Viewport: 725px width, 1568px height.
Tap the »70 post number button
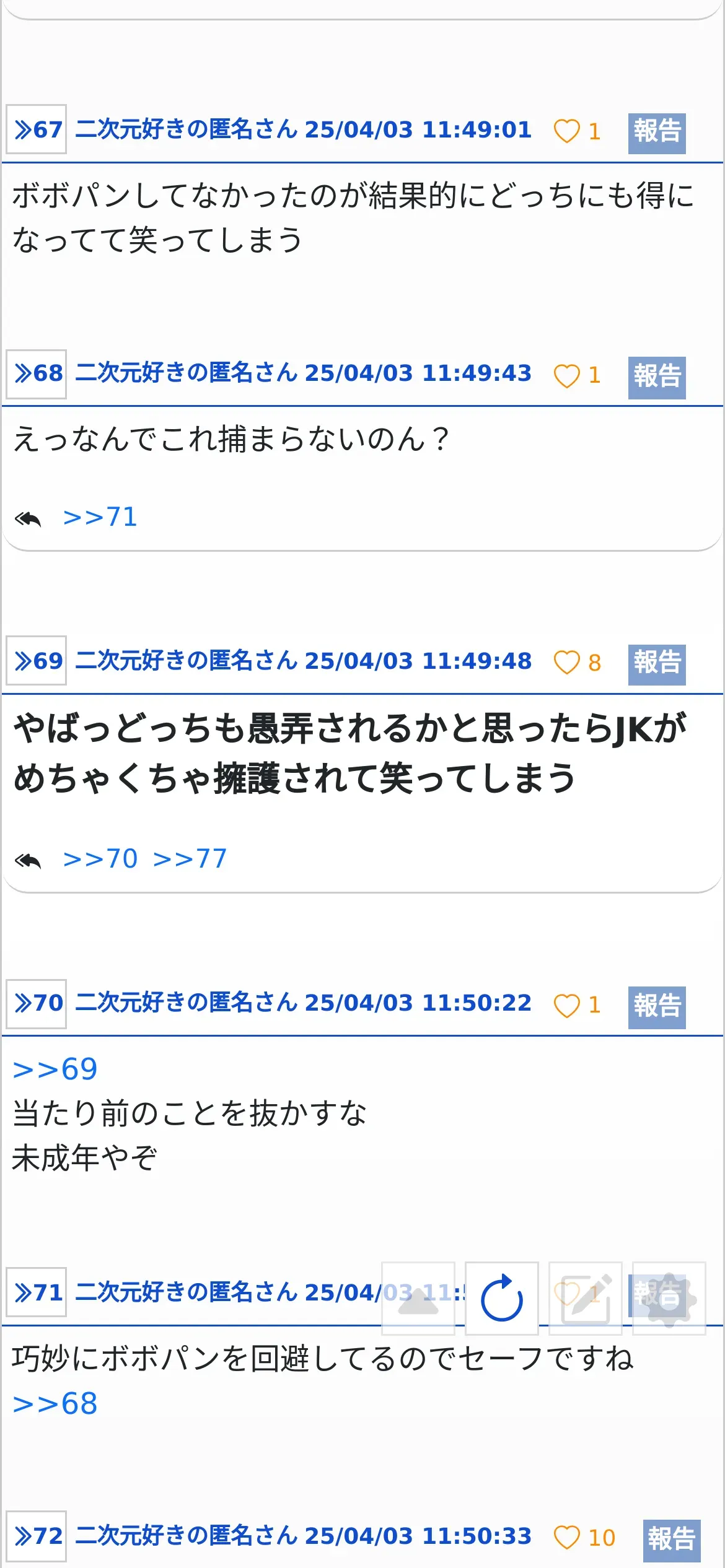[37, 1003]
